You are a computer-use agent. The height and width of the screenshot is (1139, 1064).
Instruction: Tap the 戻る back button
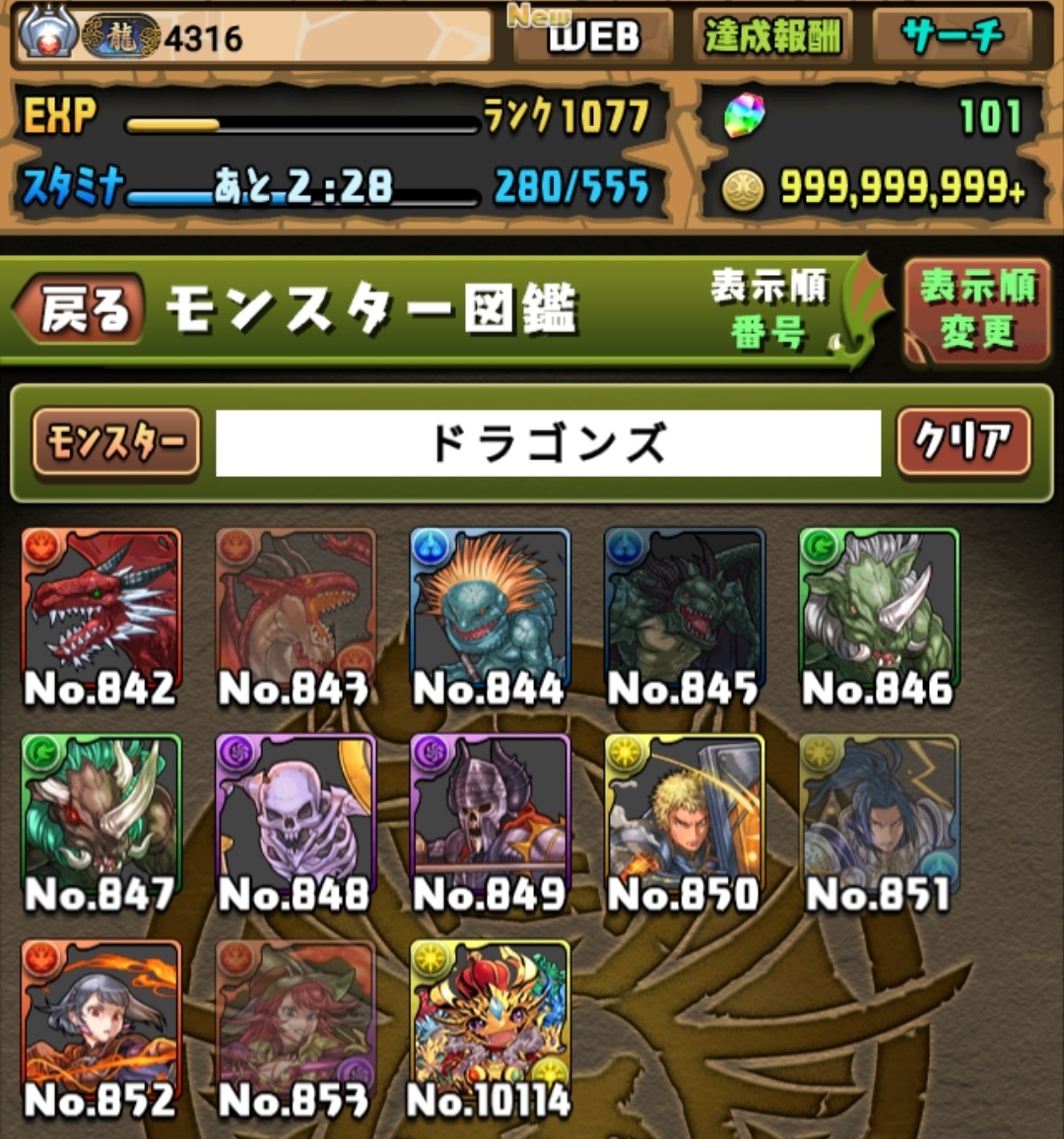click(x=82, y=310)
